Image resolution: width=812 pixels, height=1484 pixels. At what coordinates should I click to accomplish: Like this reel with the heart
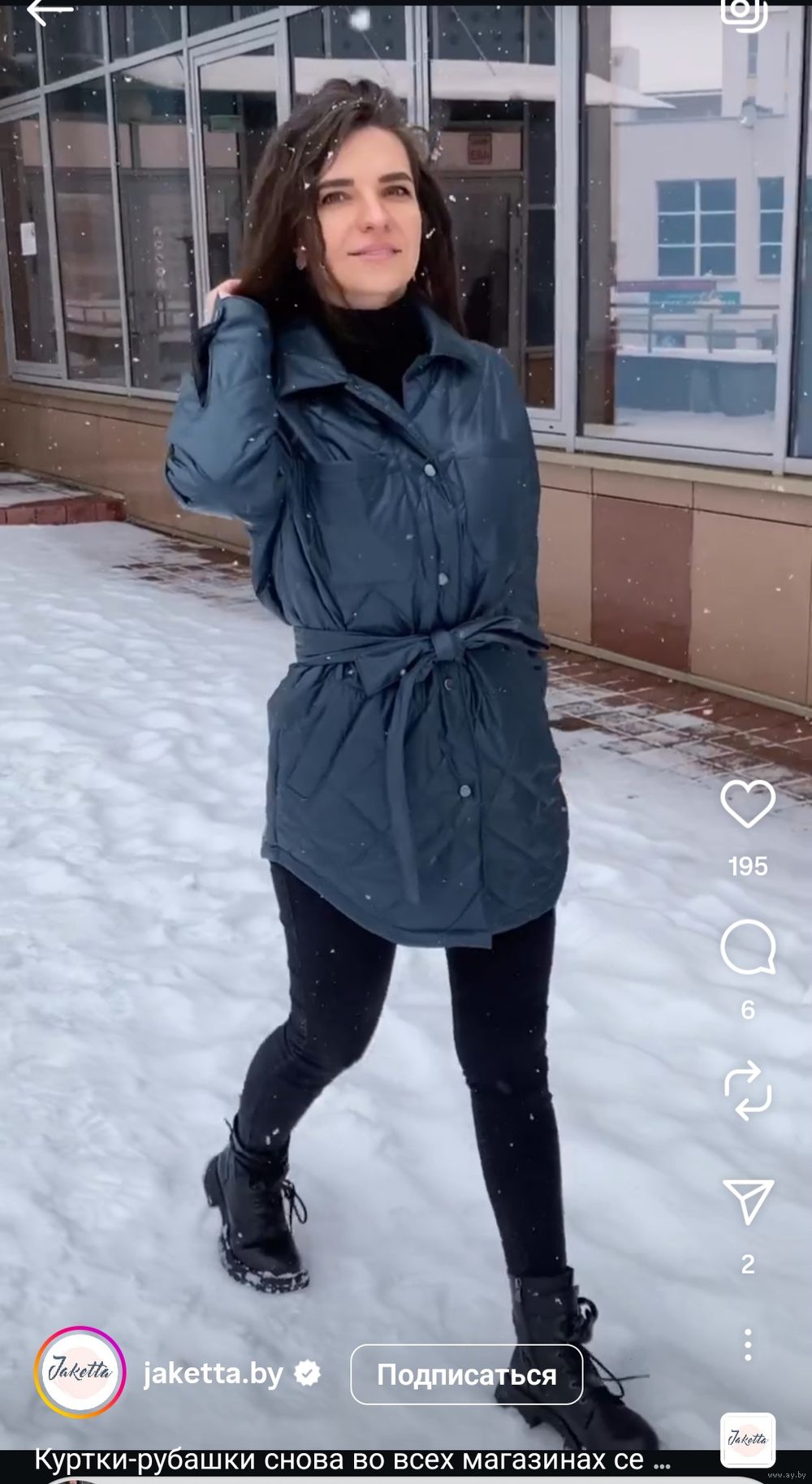tap(748, 804)
